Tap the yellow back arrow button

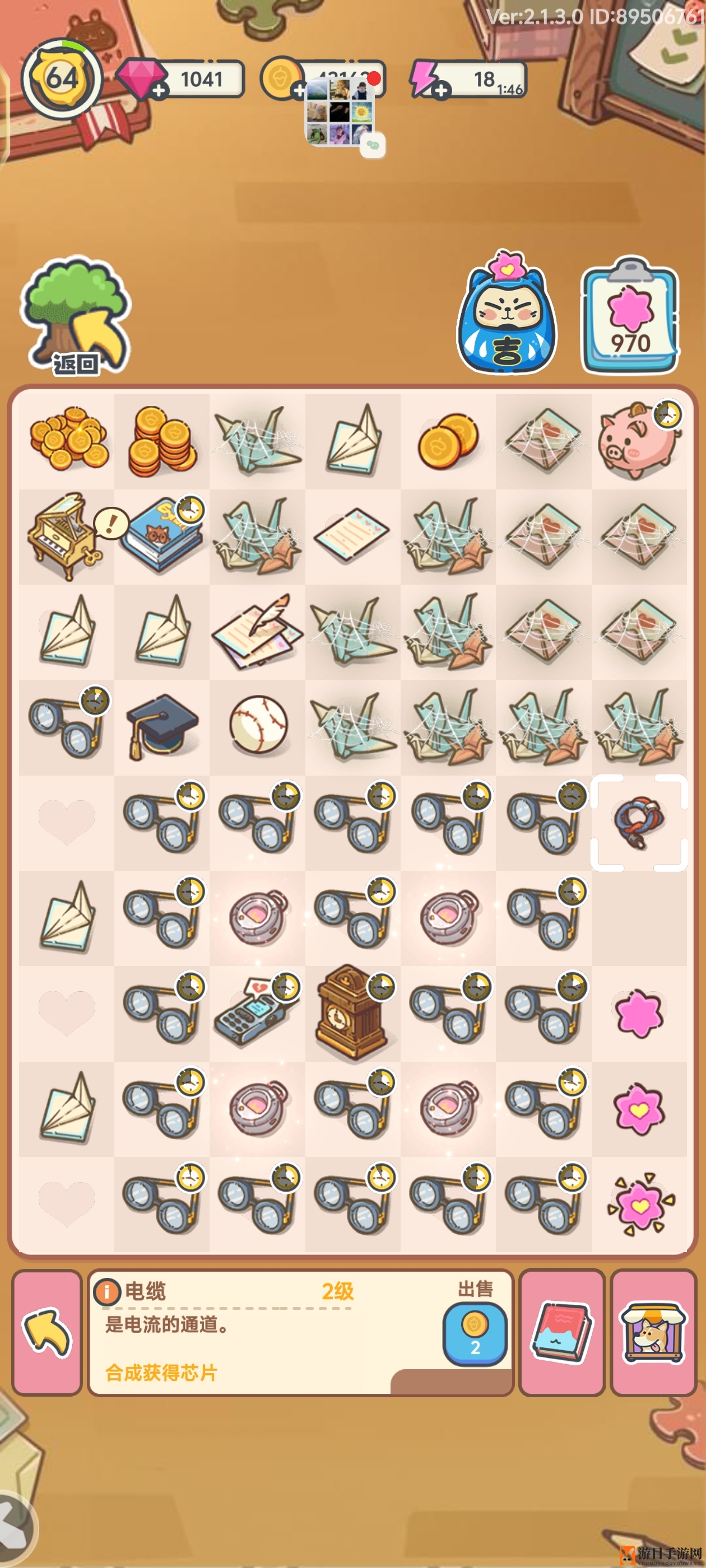point(47,1332)
